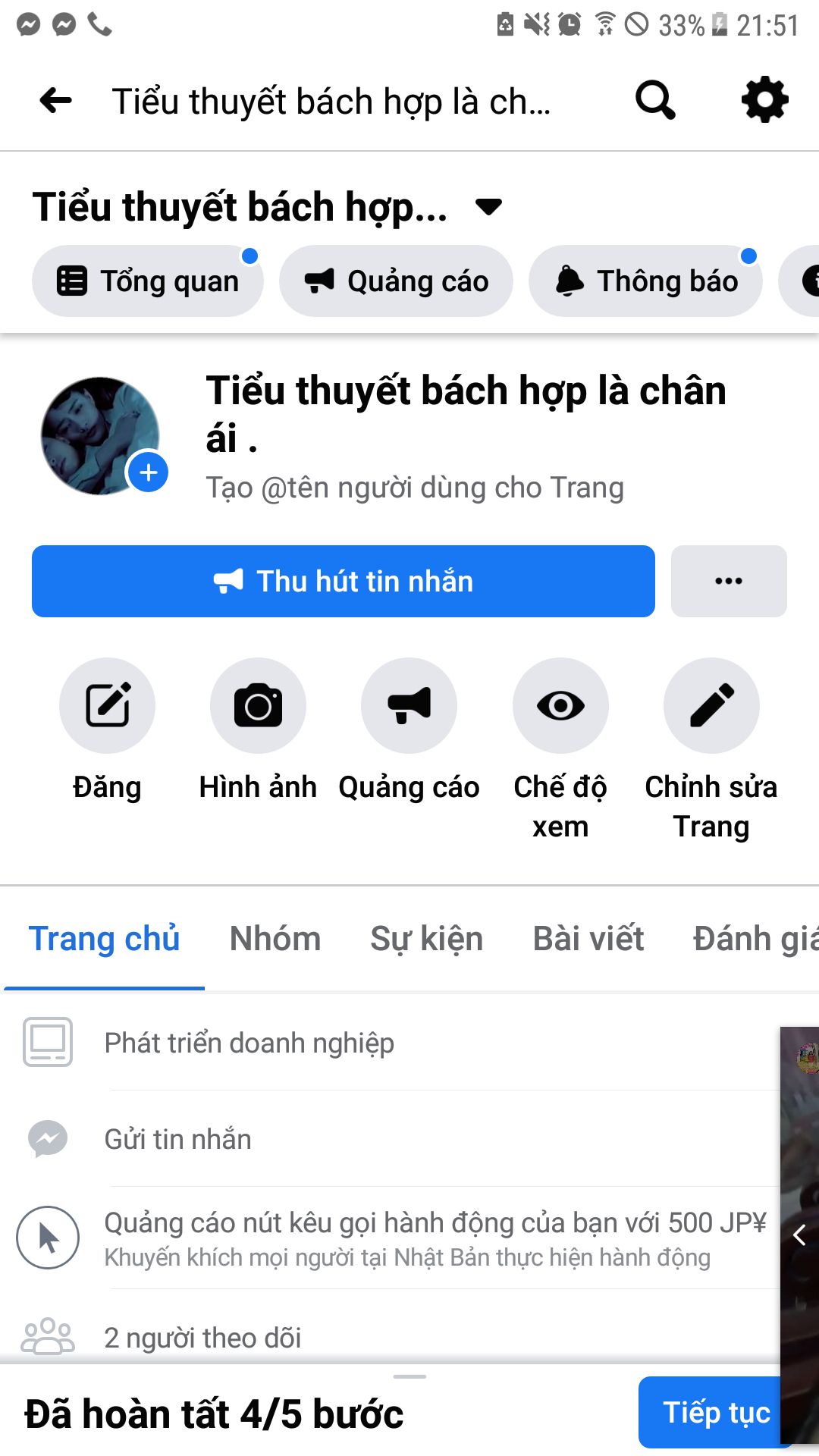Tap the Thu hút tin nhắn button
The width and height of the screenshot is (819, 1456).
[x=343, y=581]
